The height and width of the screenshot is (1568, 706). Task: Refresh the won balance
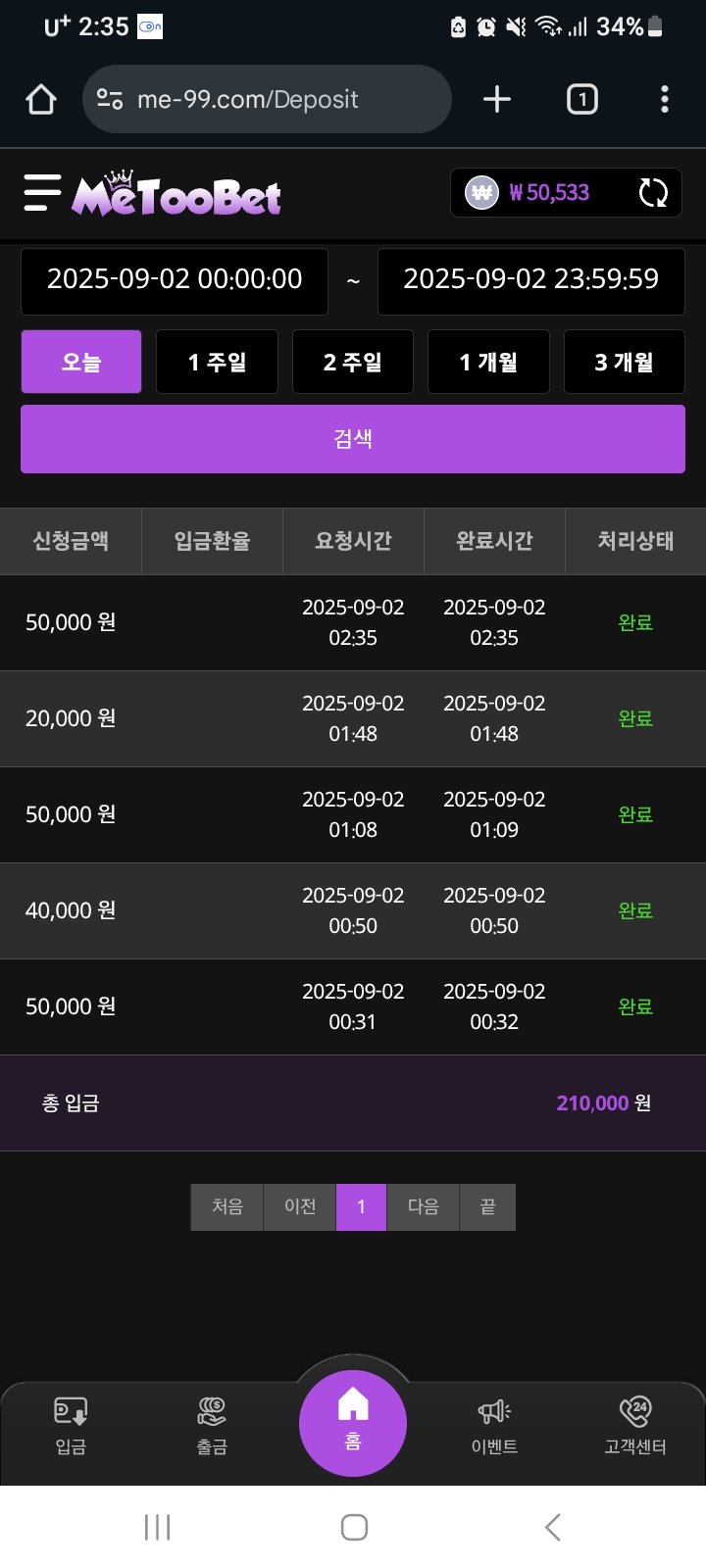coord(653,193)
